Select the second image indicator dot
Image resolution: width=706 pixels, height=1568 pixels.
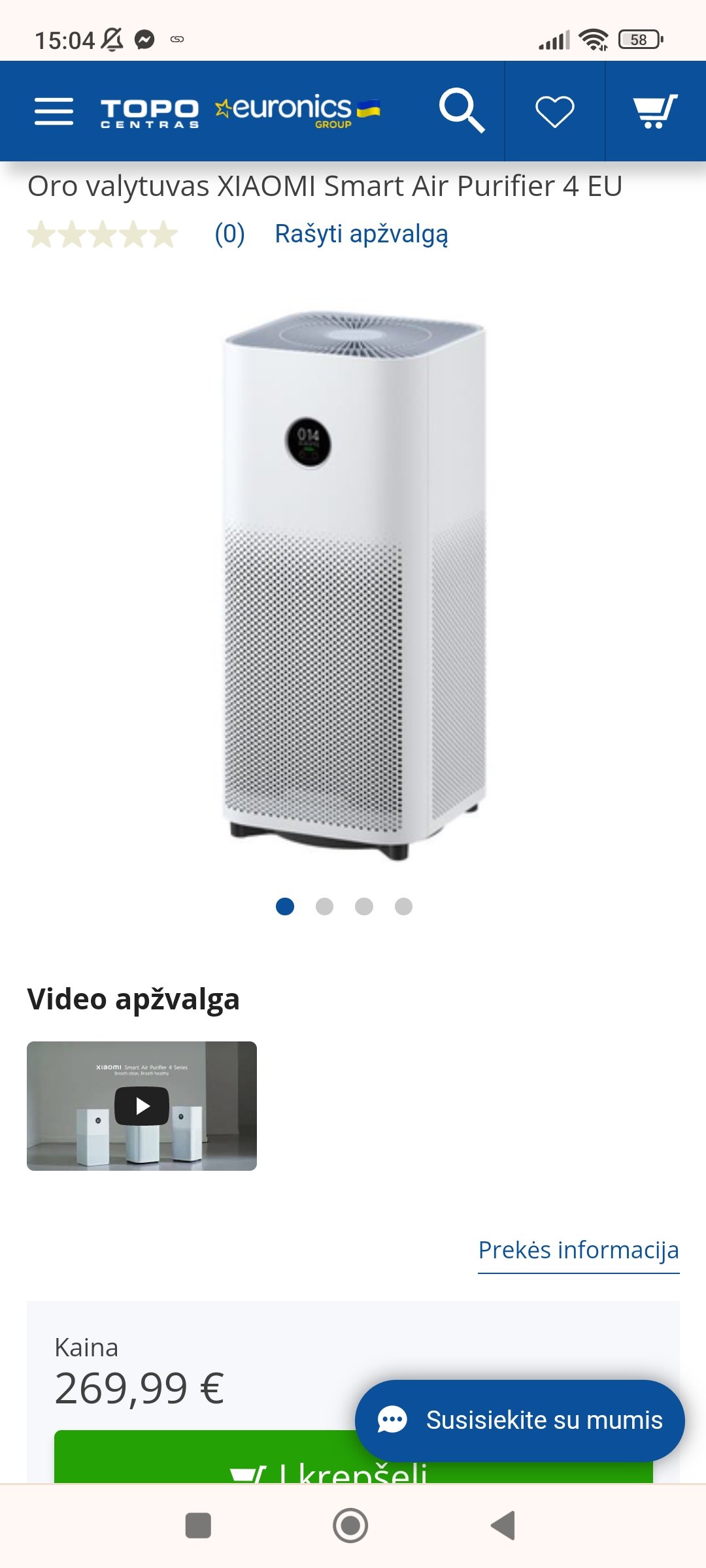(324, 906)
